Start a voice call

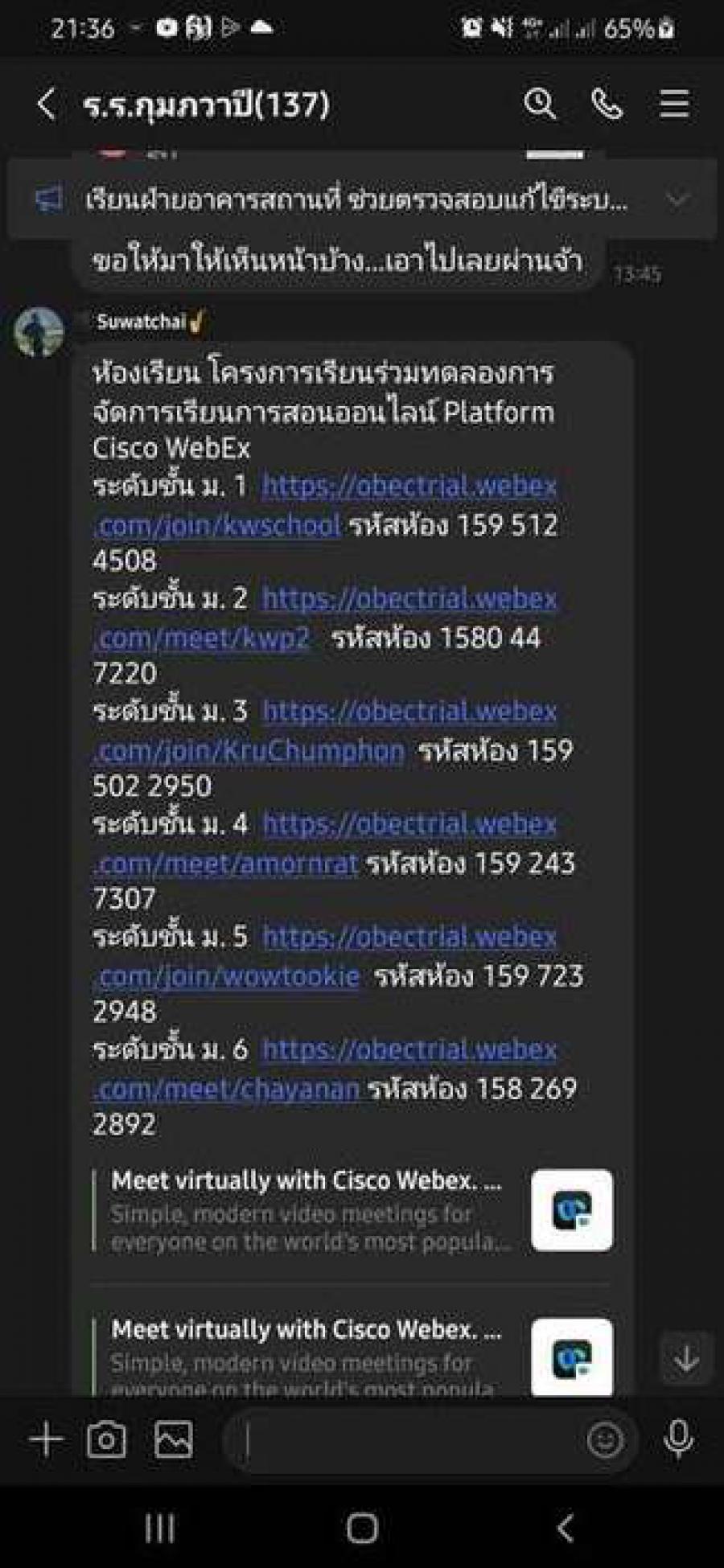pos(607,105)
